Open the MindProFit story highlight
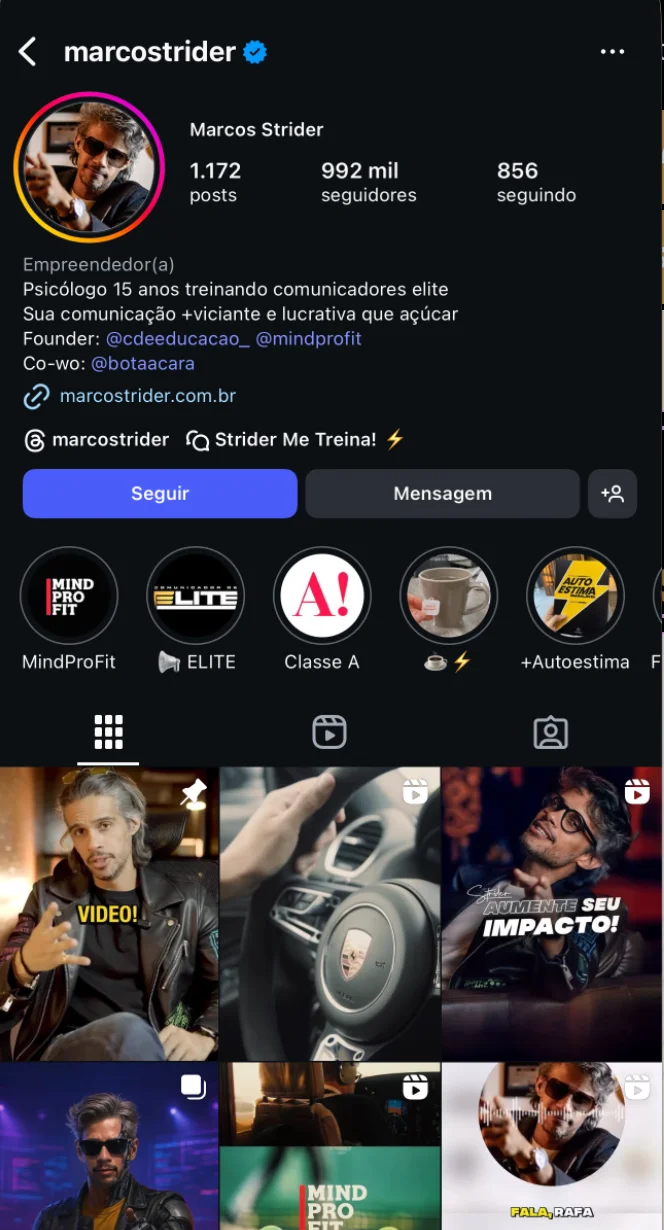664x1230 pixels. pos(69,596)
